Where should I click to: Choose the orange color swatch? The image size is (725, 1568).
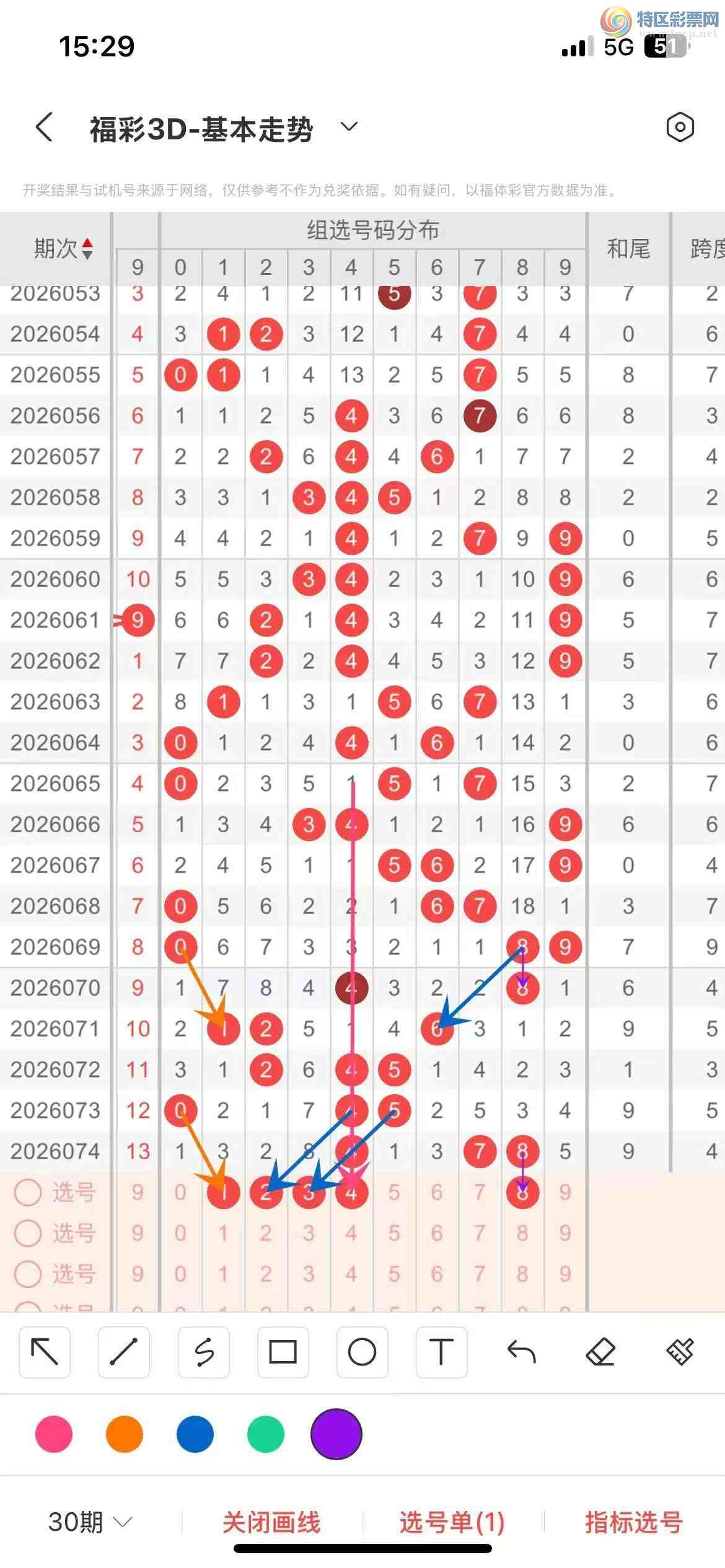point(125,1434)
